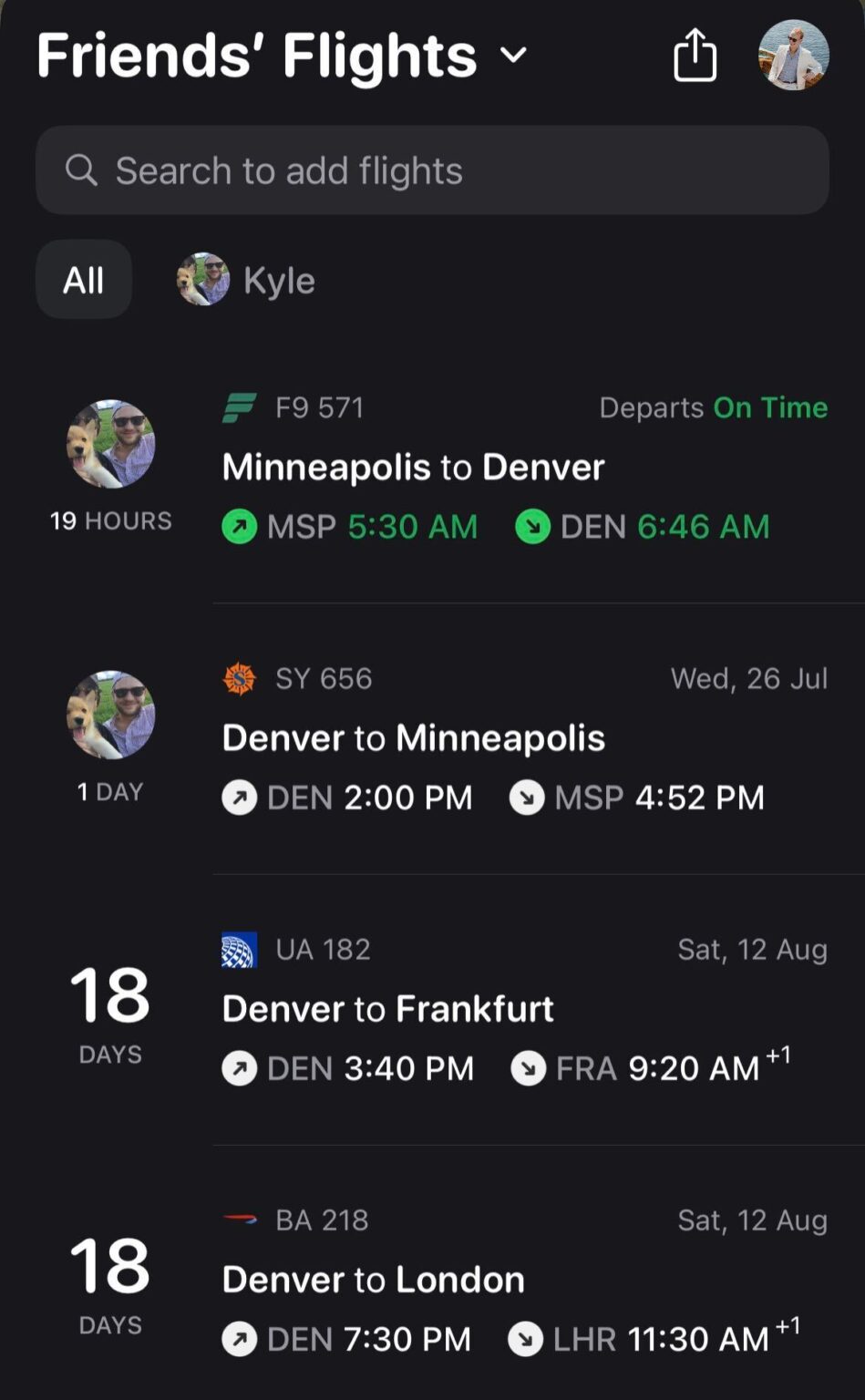Open the Friends' Flights title dropdown chevron
The image size is (865, 1400).
pyautogui.click(x=513, y=57)
